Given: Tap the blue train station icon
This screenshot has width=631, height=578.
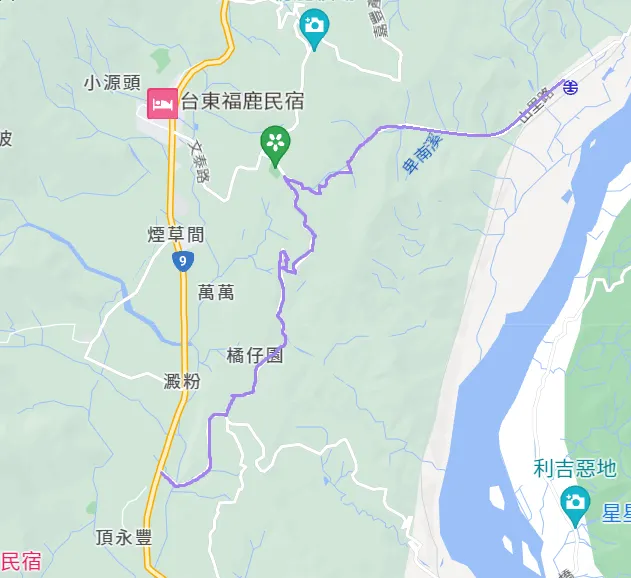Looking at the screenshot, I should click(x=570, y=87).
